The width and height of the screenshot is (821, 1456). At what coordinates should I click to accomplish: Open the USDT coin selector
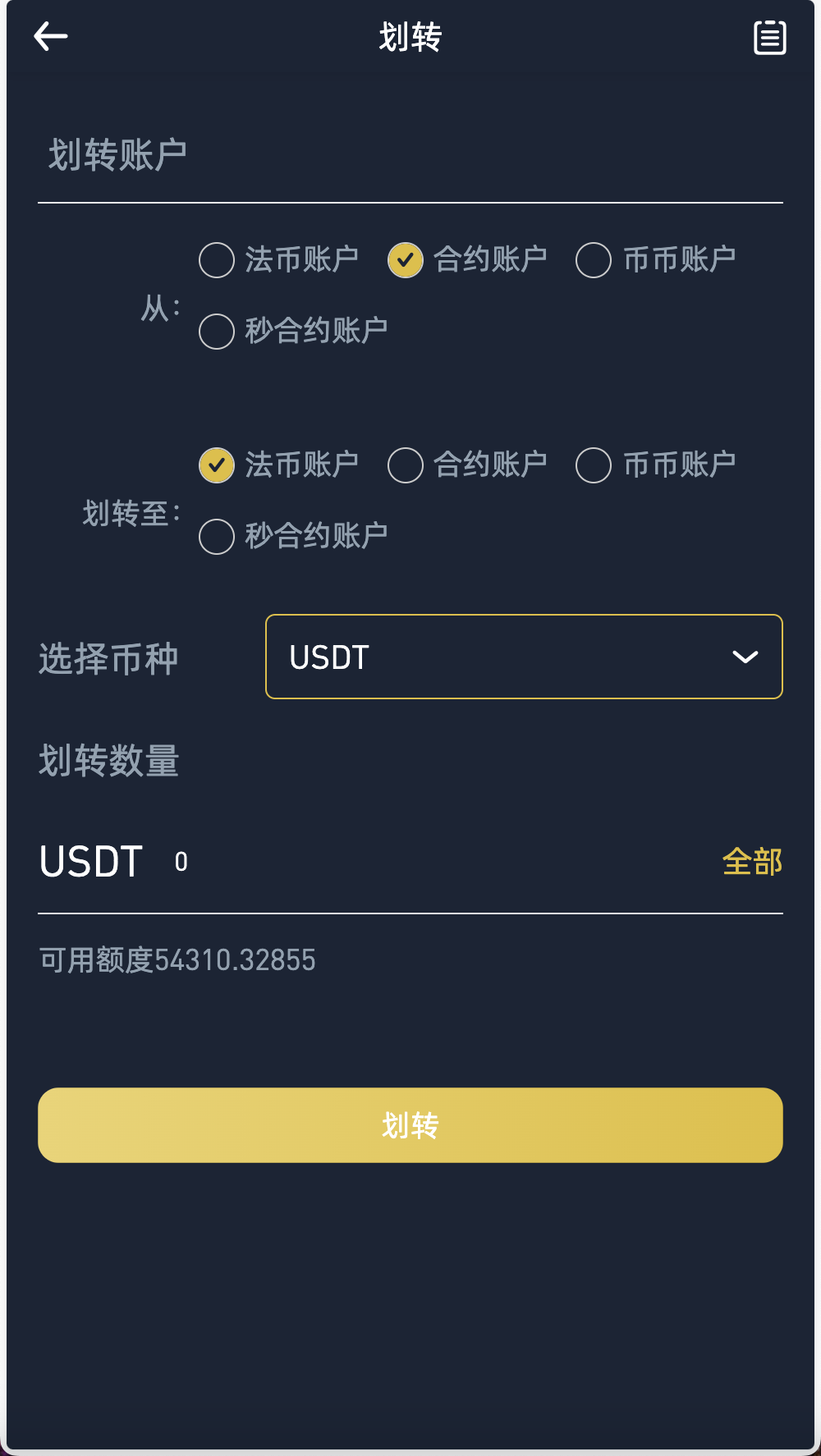[524, 657]
